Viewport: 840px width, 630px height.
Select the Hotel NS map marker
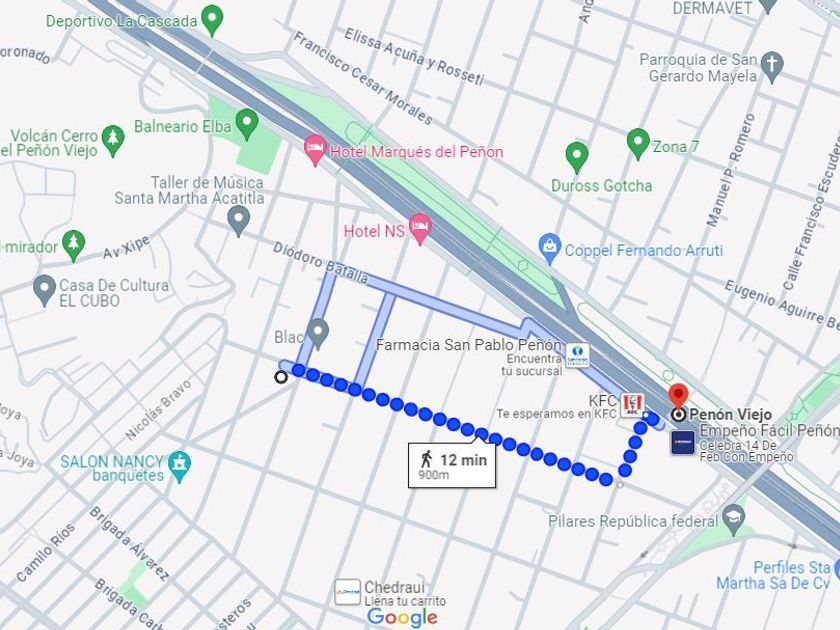click(x=419, y=227)
